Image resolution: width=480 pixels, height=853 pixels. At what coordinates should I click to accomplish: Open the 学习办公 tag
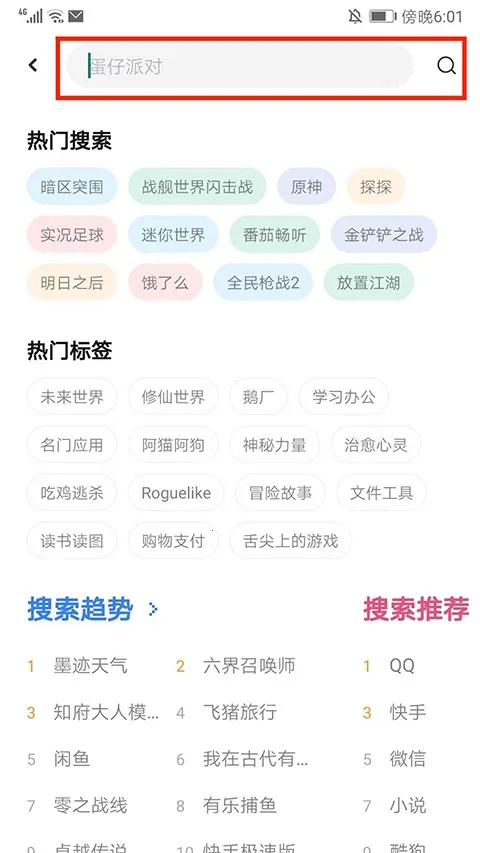click(344, 397)
